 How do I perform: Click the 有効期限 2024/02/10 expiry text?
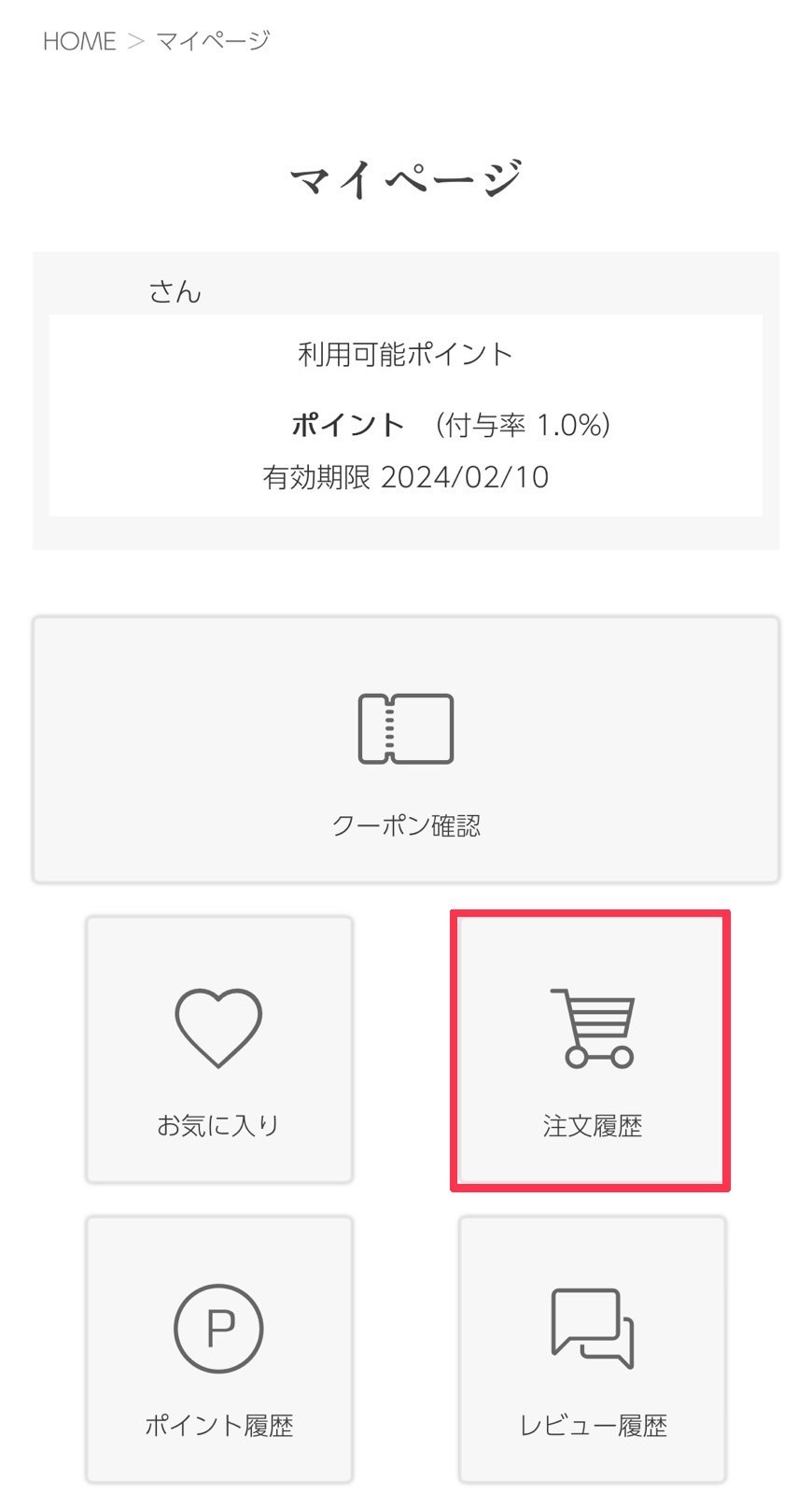click(405, 478)
